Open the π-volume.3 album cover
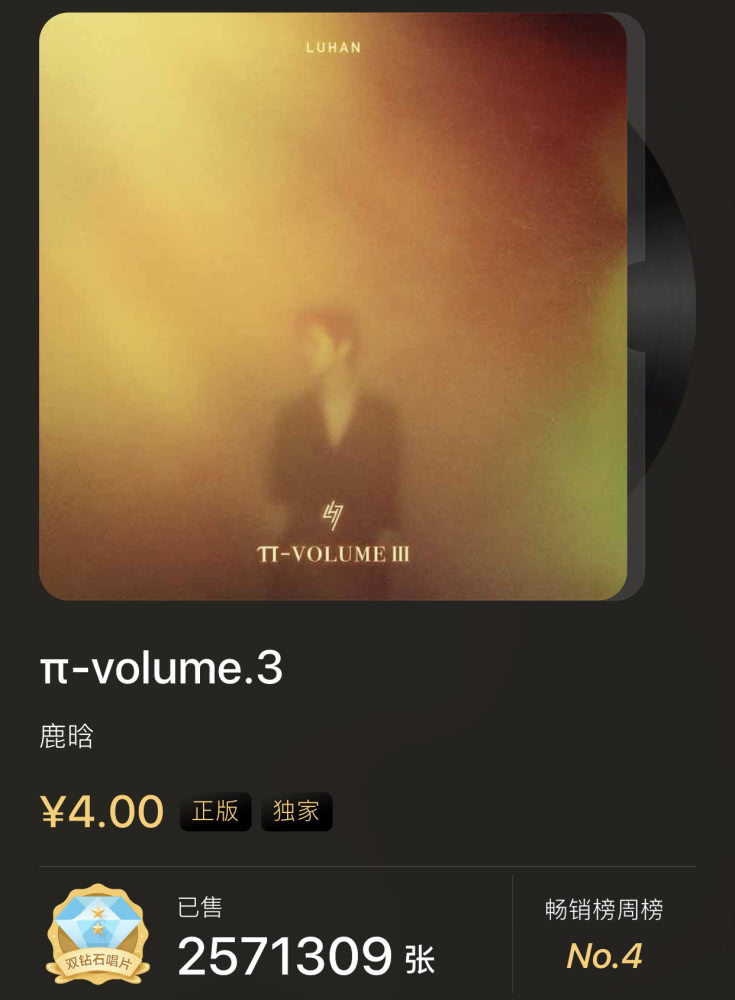735x1000 pixels. pyautogui.click(x=333, y=306)
